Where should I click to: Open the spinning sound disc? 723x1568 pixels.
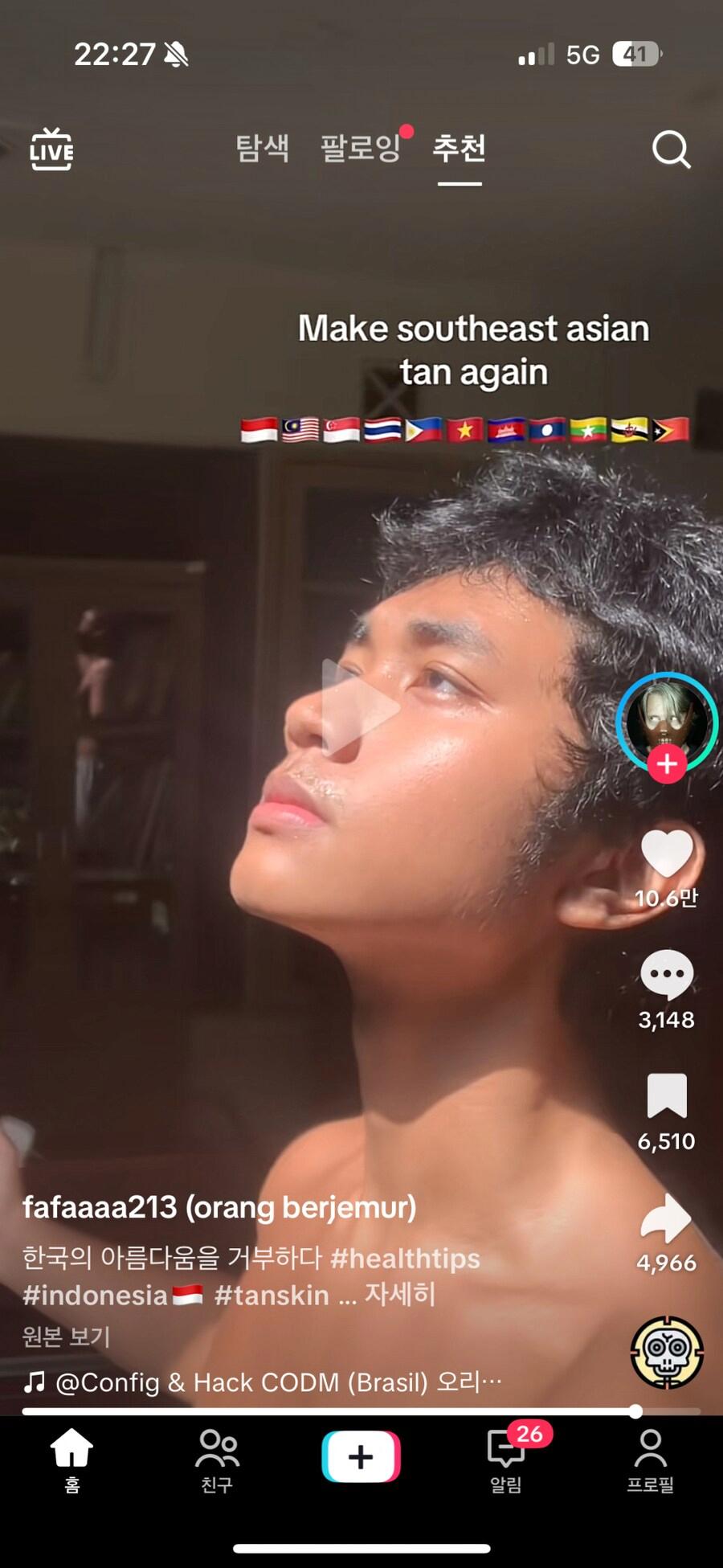pos(667,1353)
